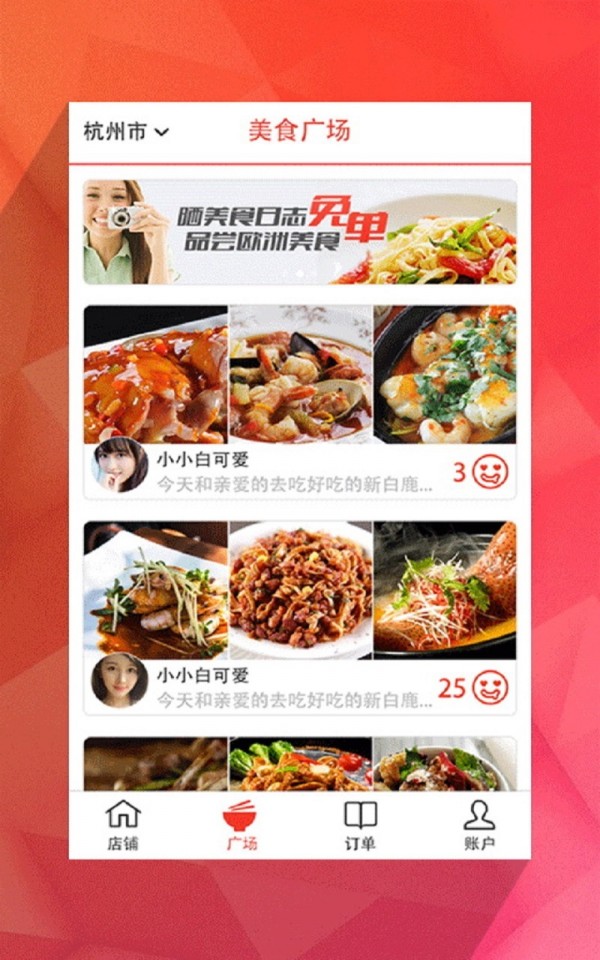This screenshot has height=960, width=600.
Task: Switch to the 店铺 tab
Action: pyautogui.click(x=123, y=825)
